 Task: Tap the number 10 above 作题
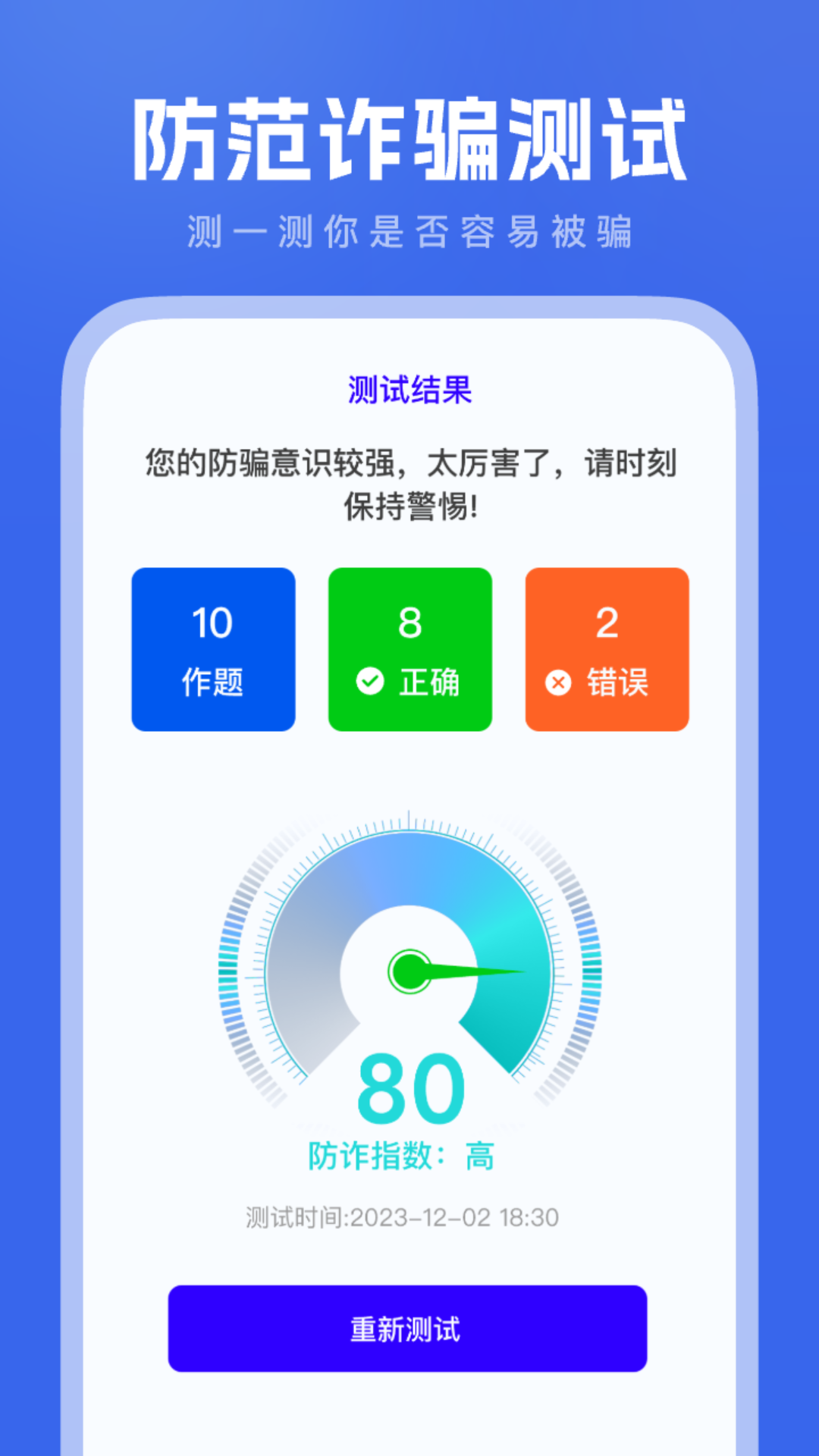(212, 622)
